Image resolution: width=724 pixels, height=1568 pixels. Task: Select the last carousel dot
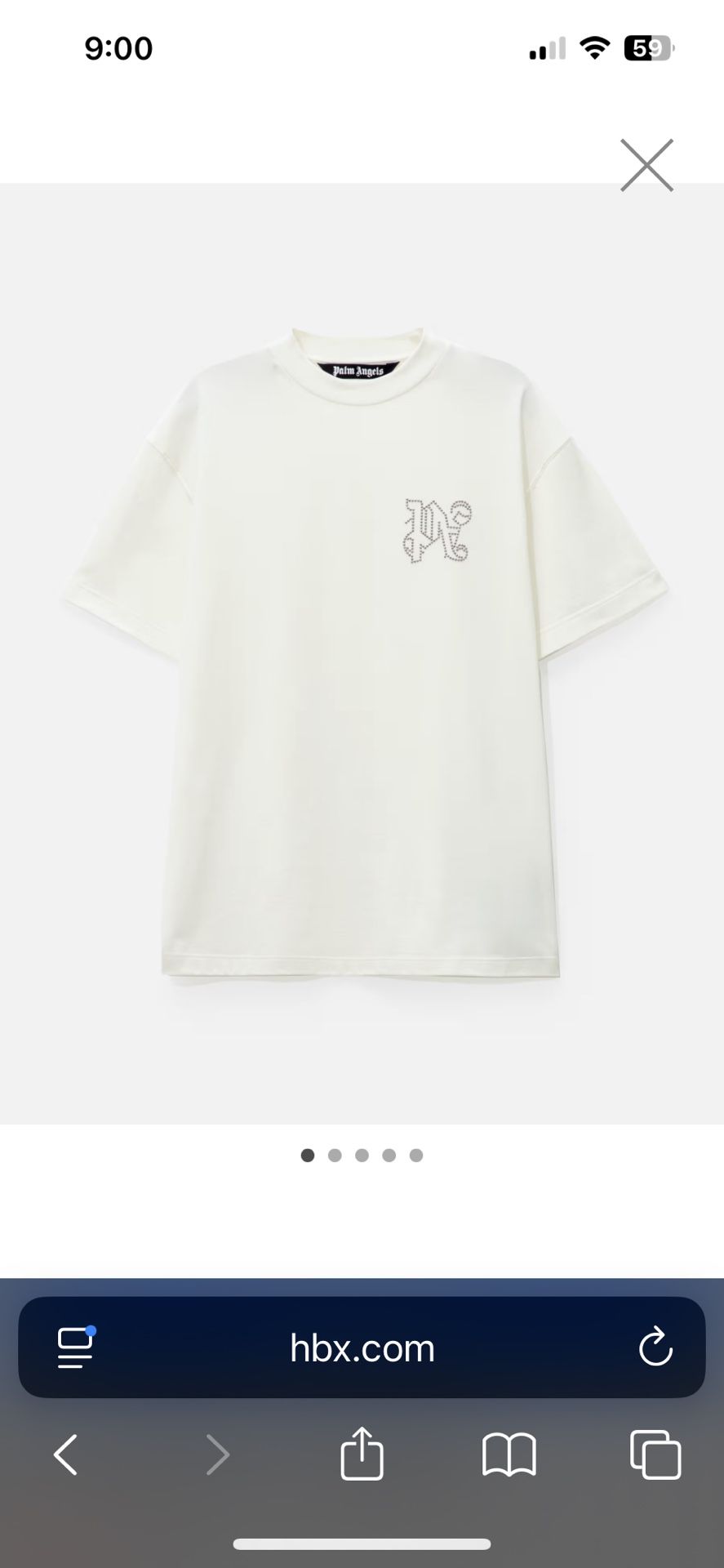tap(416, 1155)
